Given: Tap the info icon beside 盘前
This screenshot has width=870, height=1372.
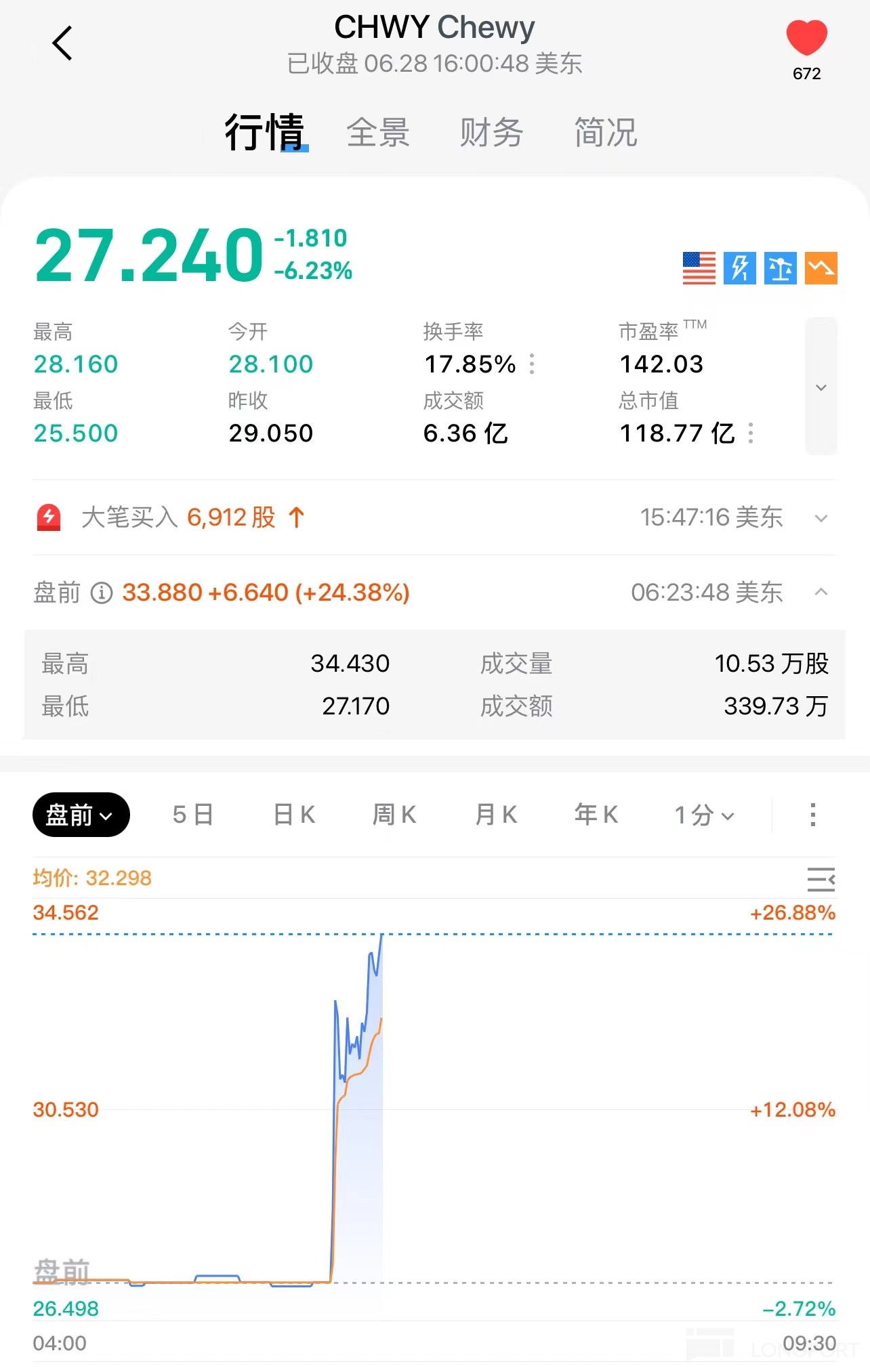Looking at the screenshot, I should [x=102, y=593].
